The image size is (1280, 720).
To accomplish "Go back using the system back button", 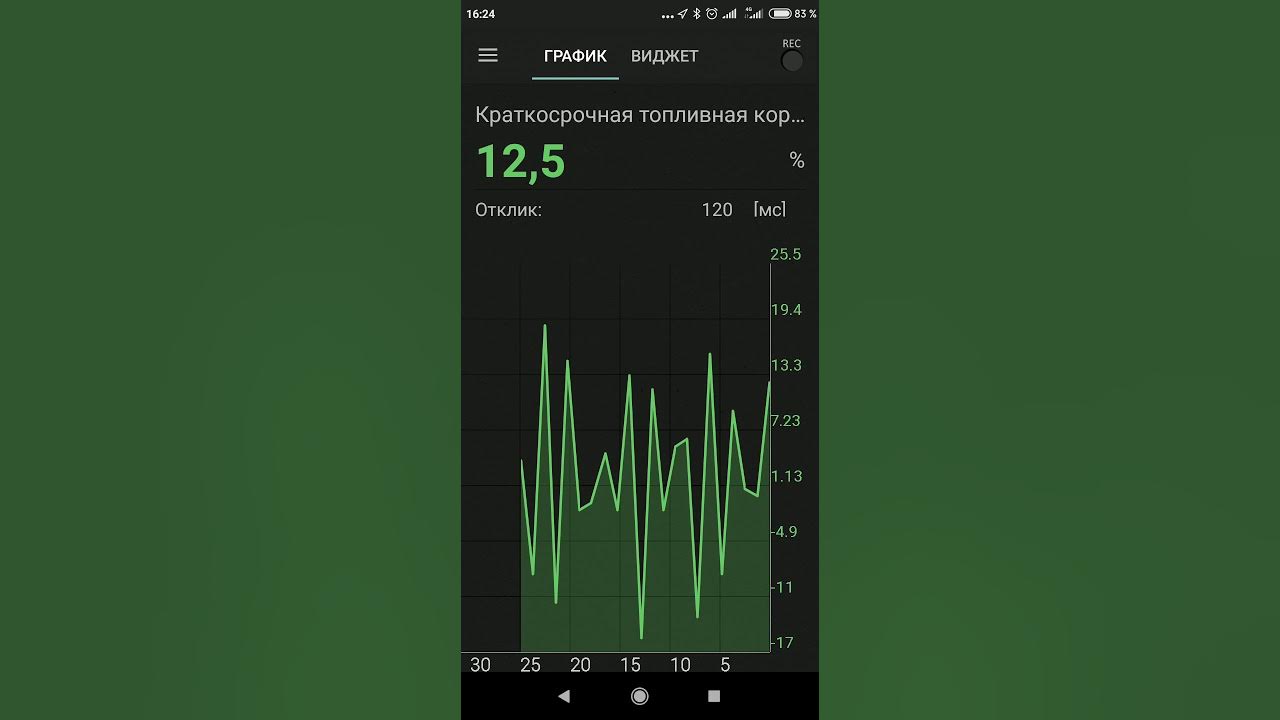I will (564, 696).
